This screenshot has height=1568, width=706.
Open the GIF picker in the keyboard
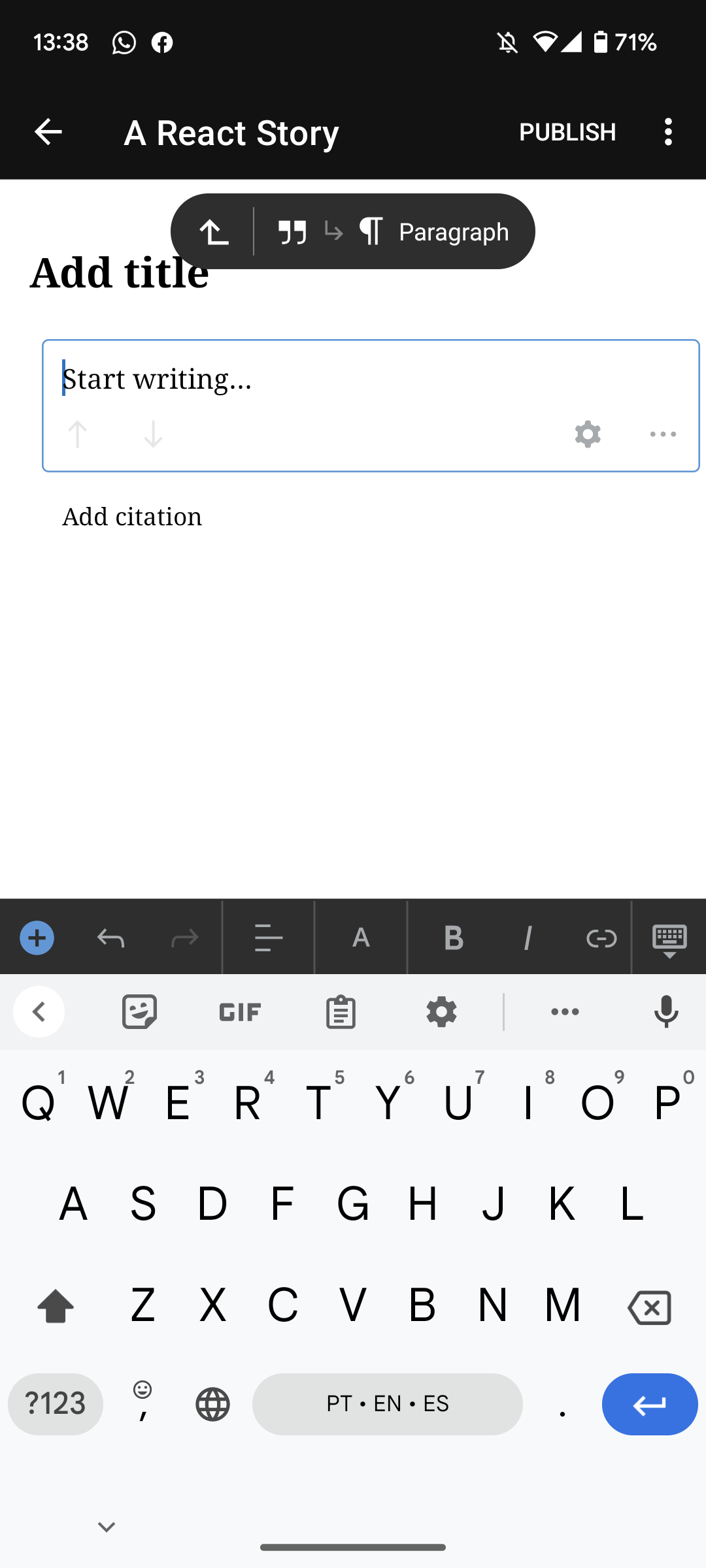click(239, 1012)
